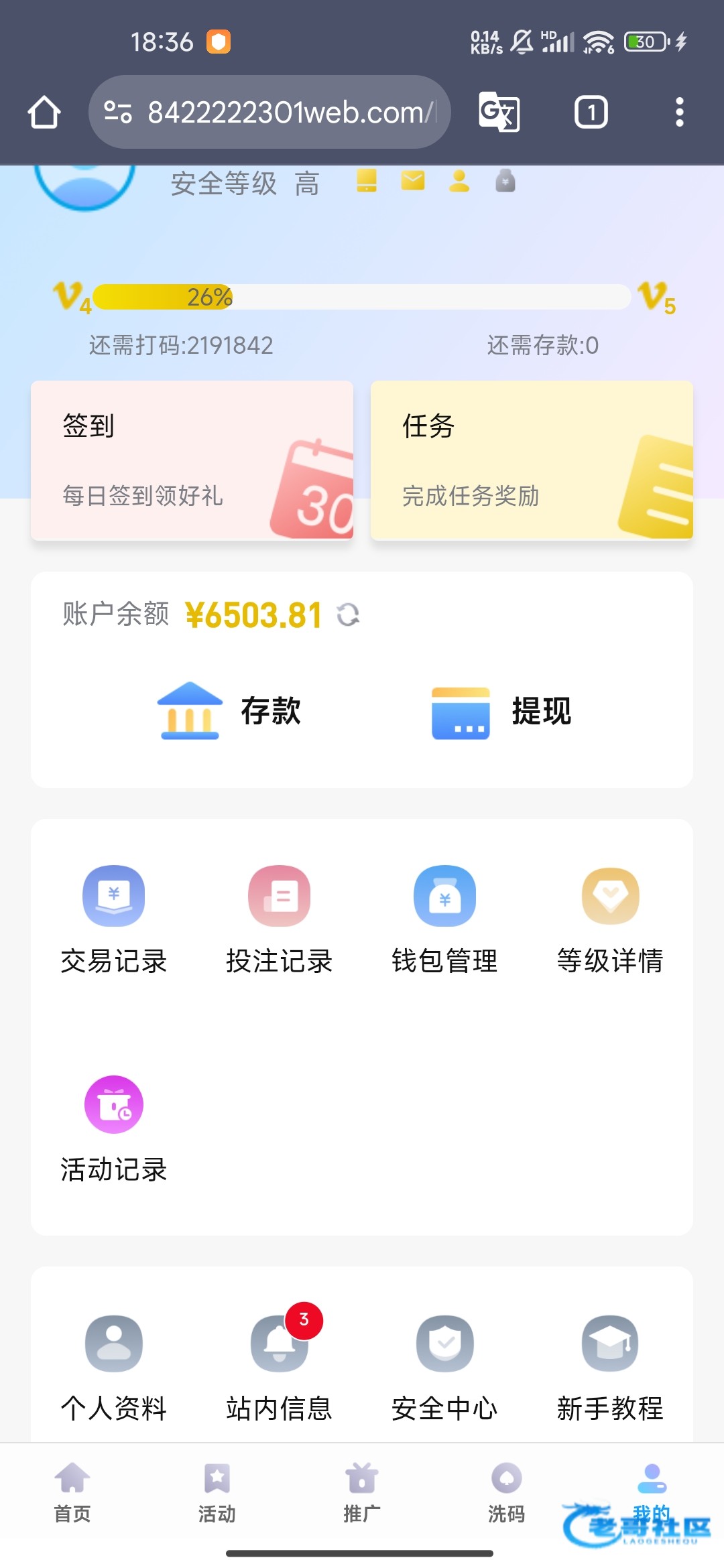Screen dimensions: 724x1568
Task: Tap 提现 to withdraw funds
Action: coord(501,711)
